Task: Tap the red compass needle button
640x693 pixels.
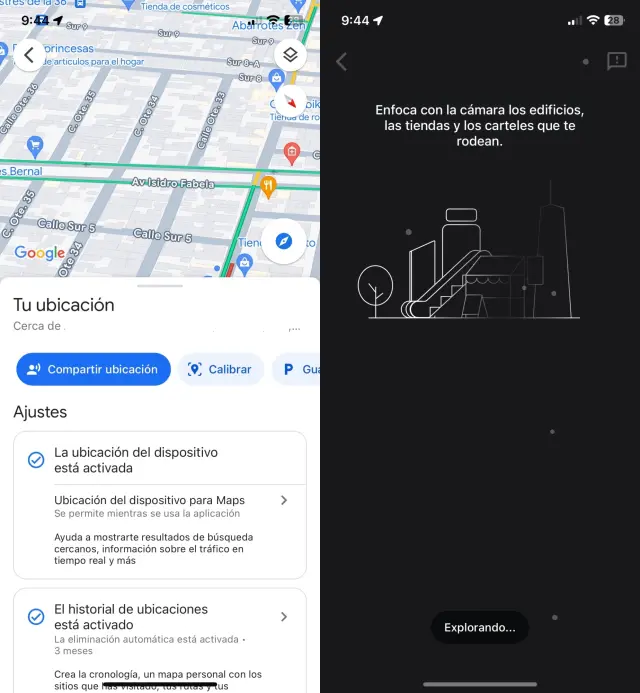Action: pos(291,101)
